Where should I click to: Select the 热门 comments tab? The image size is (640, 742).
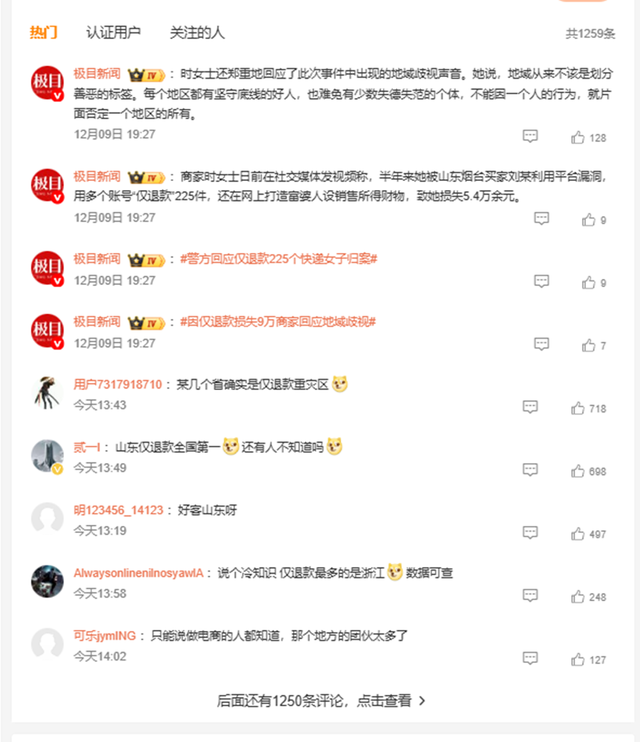tap(44, 32)
